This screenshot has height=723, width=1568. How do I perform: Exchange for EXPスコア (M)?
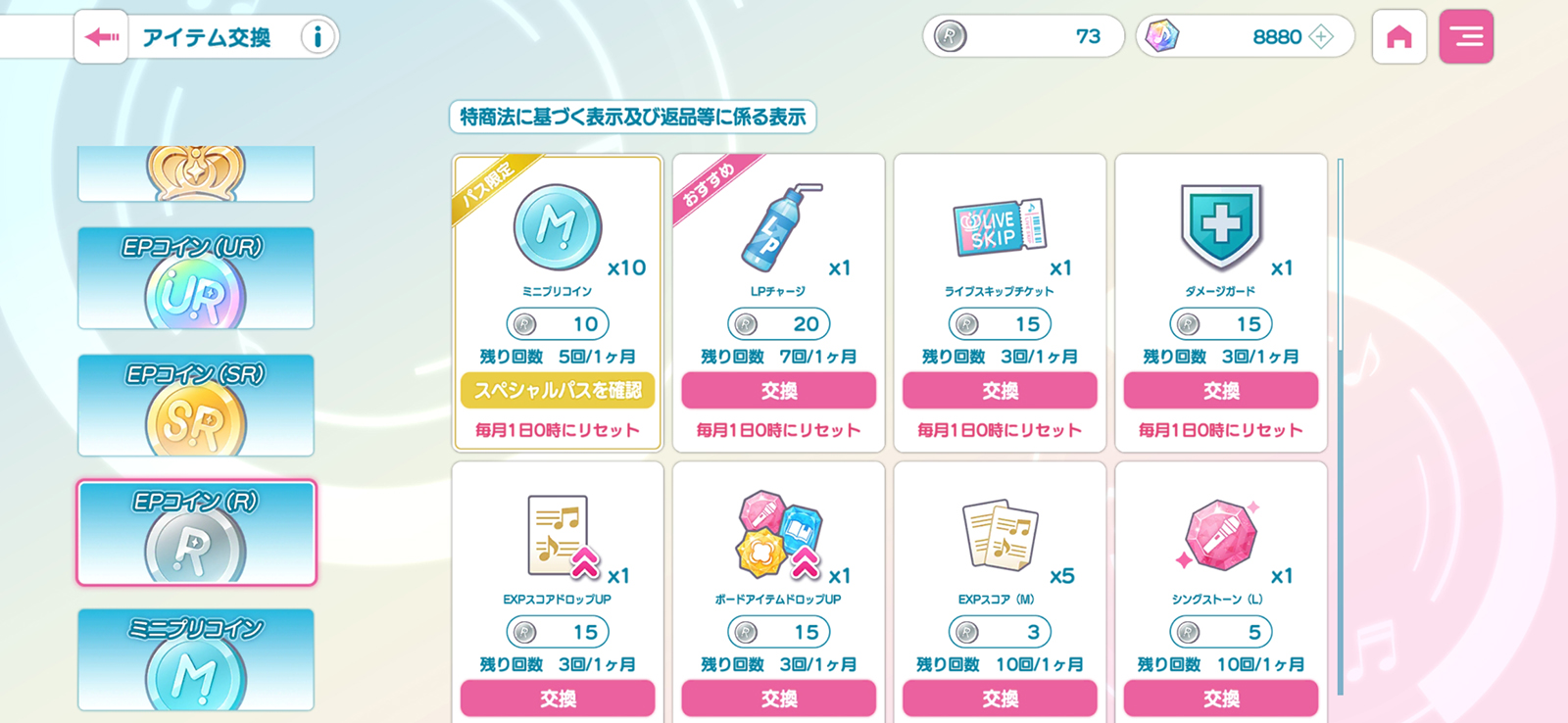point(1000,698)
